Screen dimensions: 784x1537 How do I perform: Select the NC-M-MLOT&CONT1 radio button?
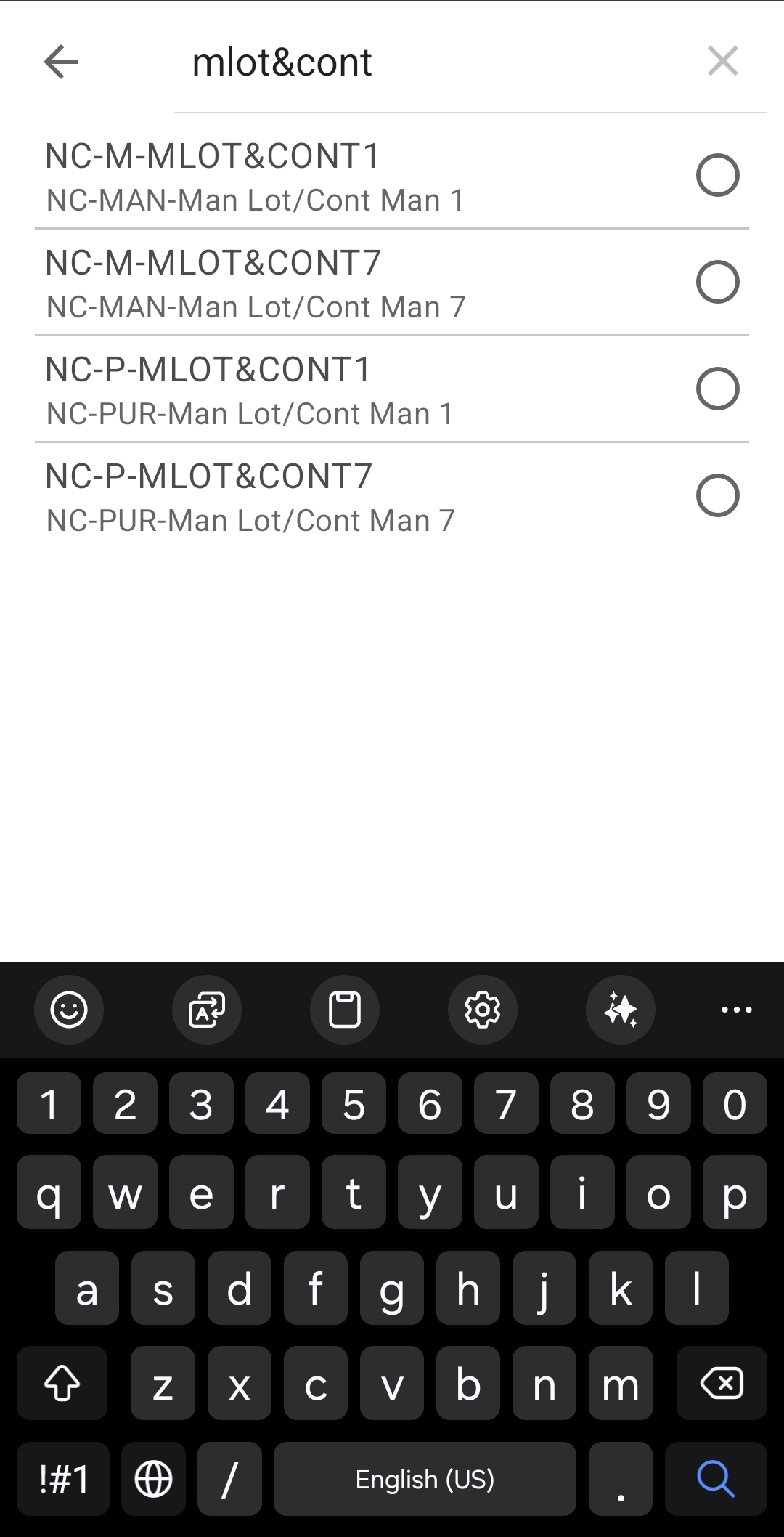[717, 175]
